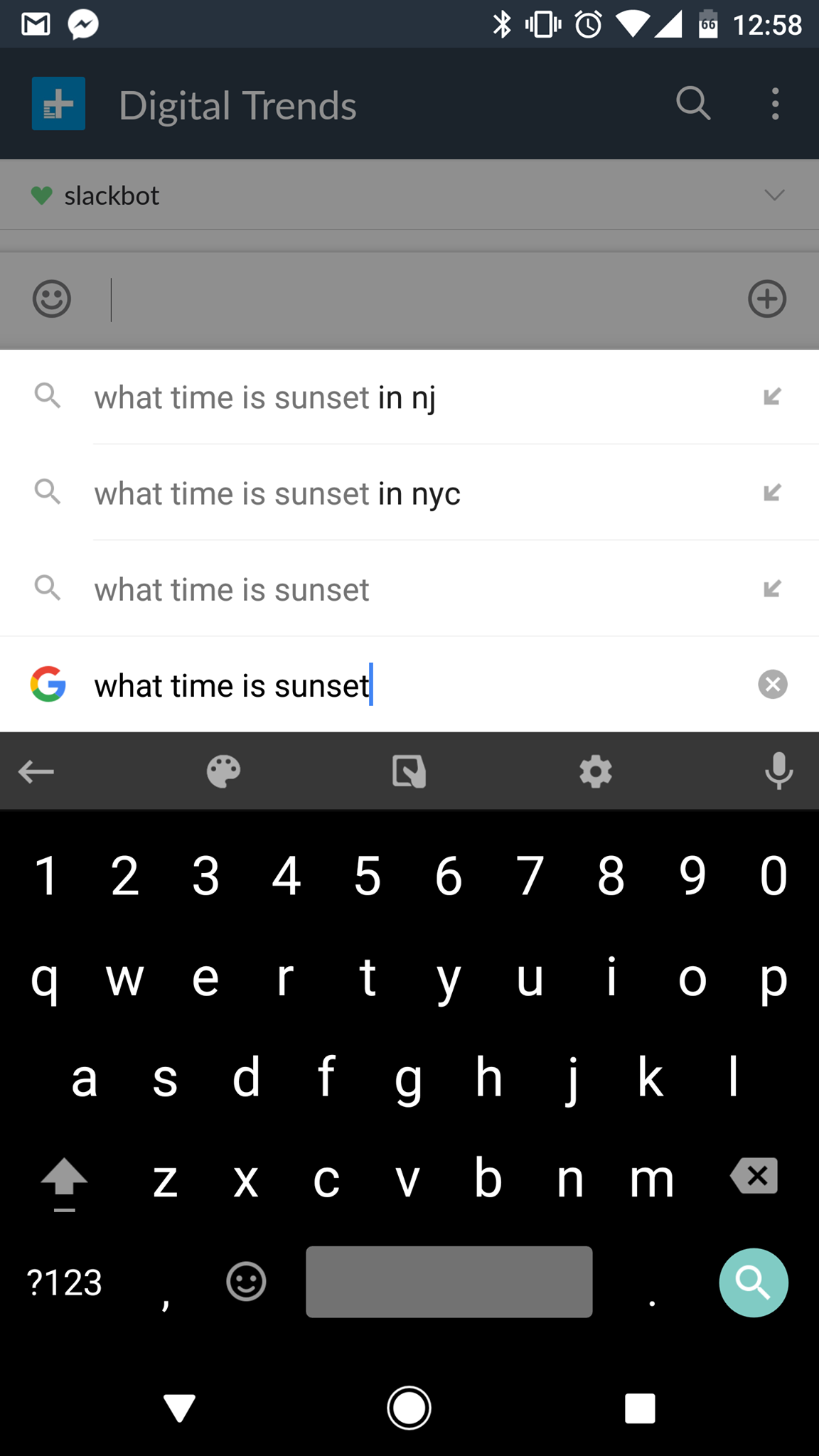The height and width of the screenshot is (1456, 819).
Task: Submit search with the teal search key
Action: (x=754, y=1283)
